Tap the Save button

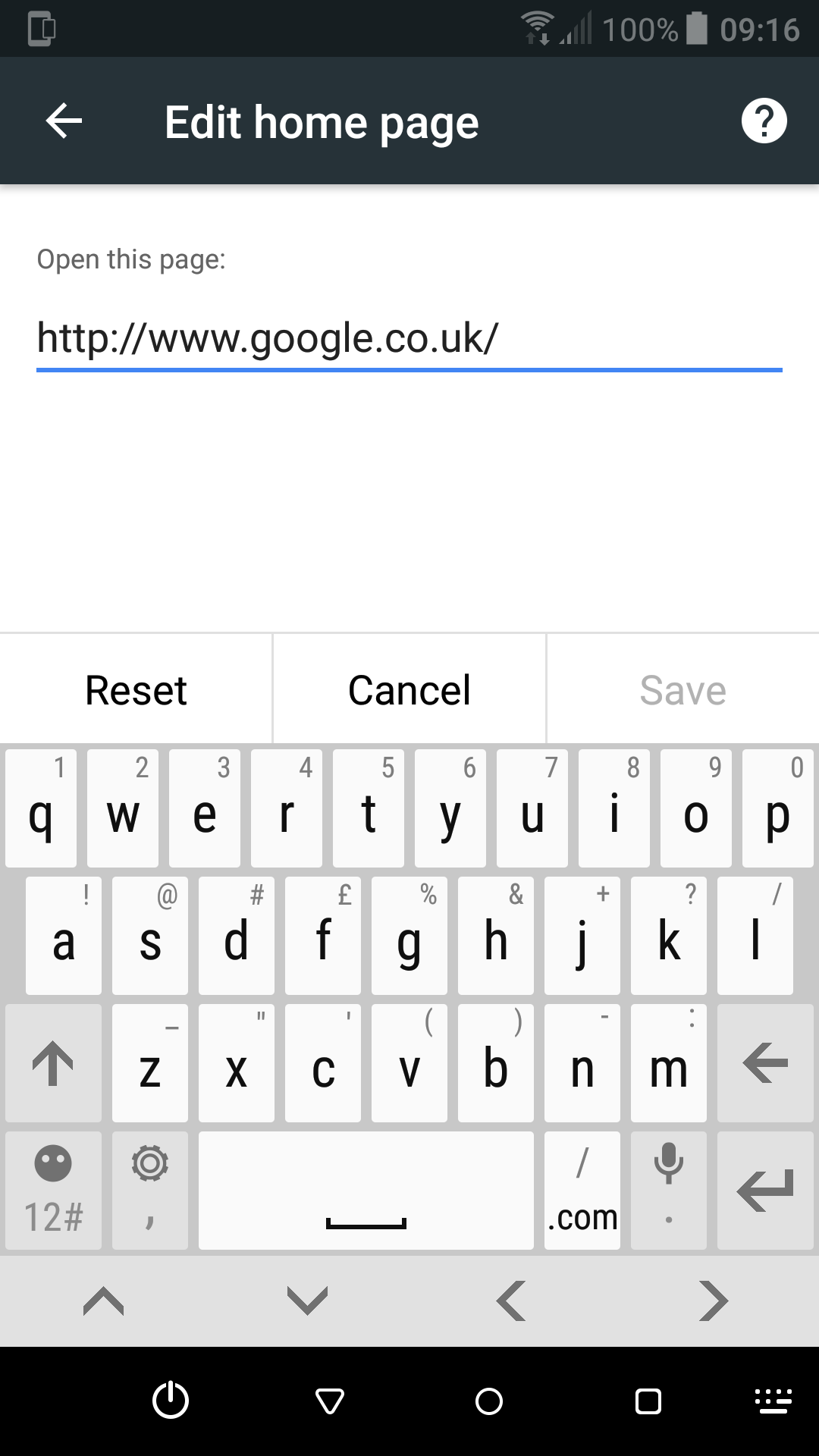coord(683,690)
